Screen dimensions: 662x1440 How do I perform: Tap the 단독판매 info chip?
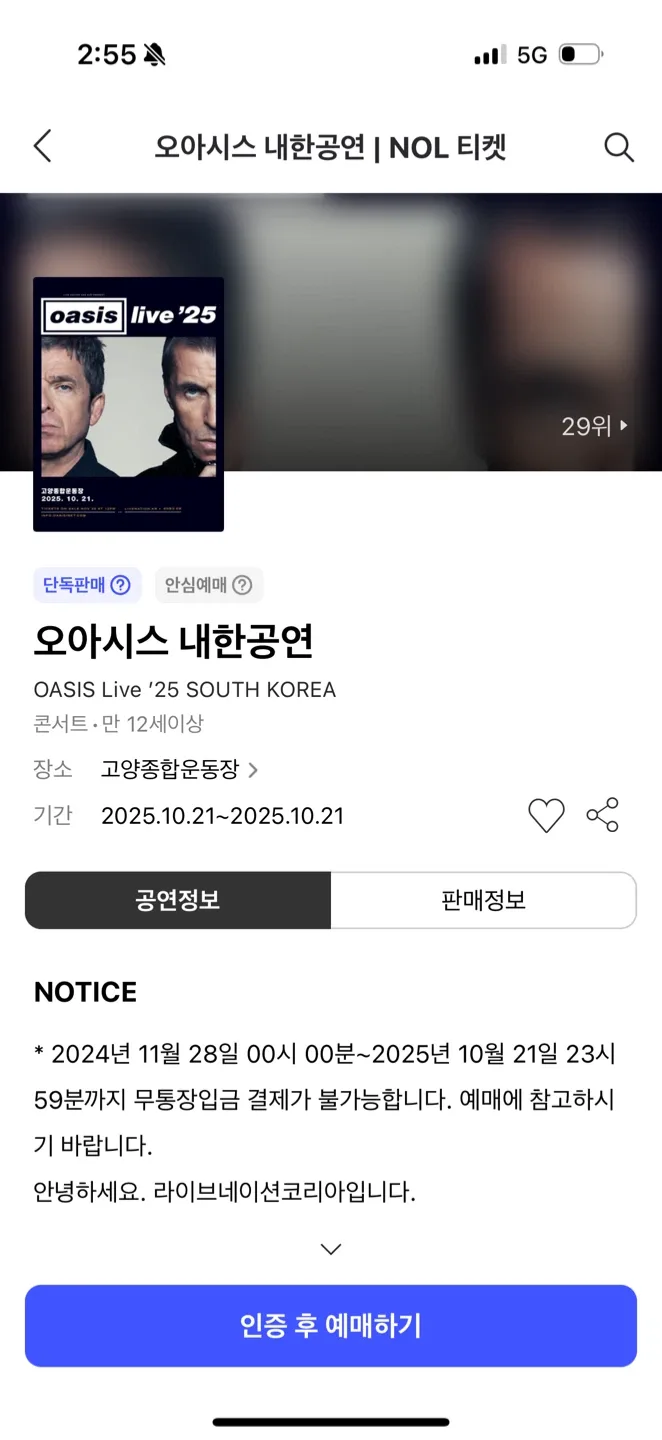[87, 585]
